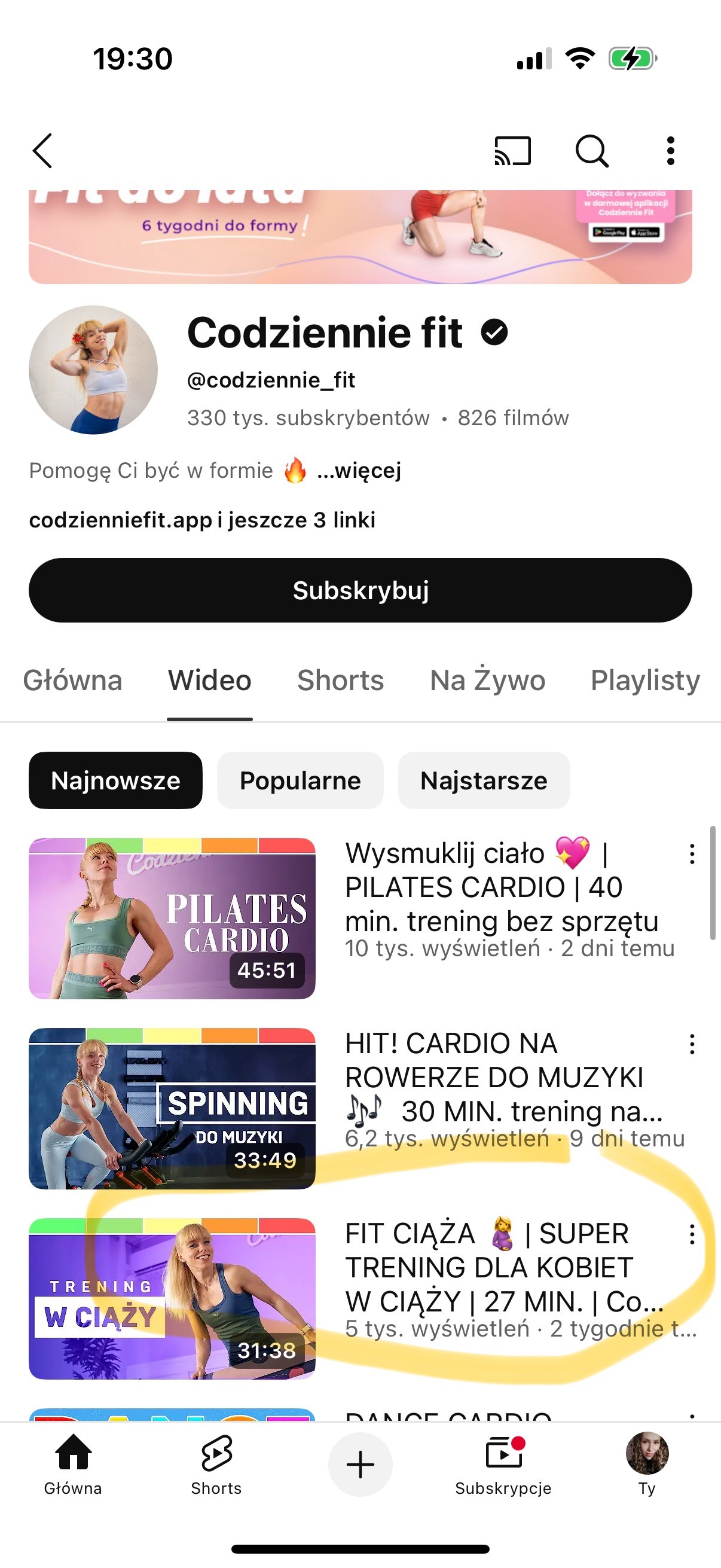The height and width of the screenshot is (1568, 721).
Task: Switch to the channel's Shorts tab
Action: [x=340, y=680]
